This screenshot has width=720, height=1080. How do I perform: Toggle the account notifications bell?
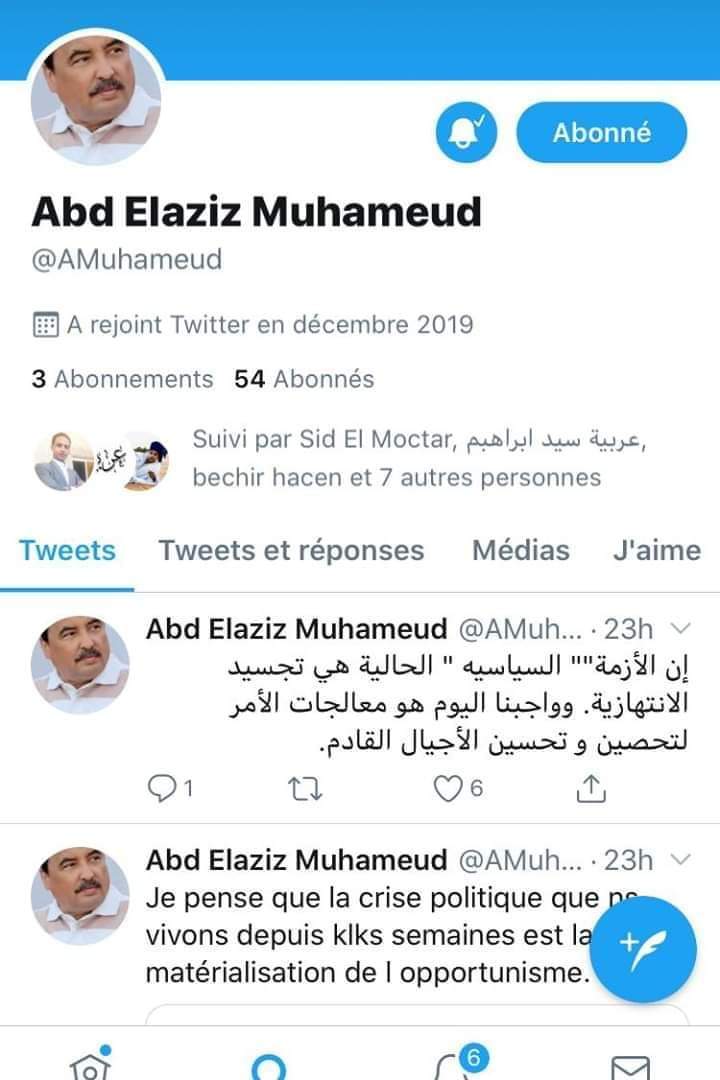pyautogui.click(x=466, y=133)
